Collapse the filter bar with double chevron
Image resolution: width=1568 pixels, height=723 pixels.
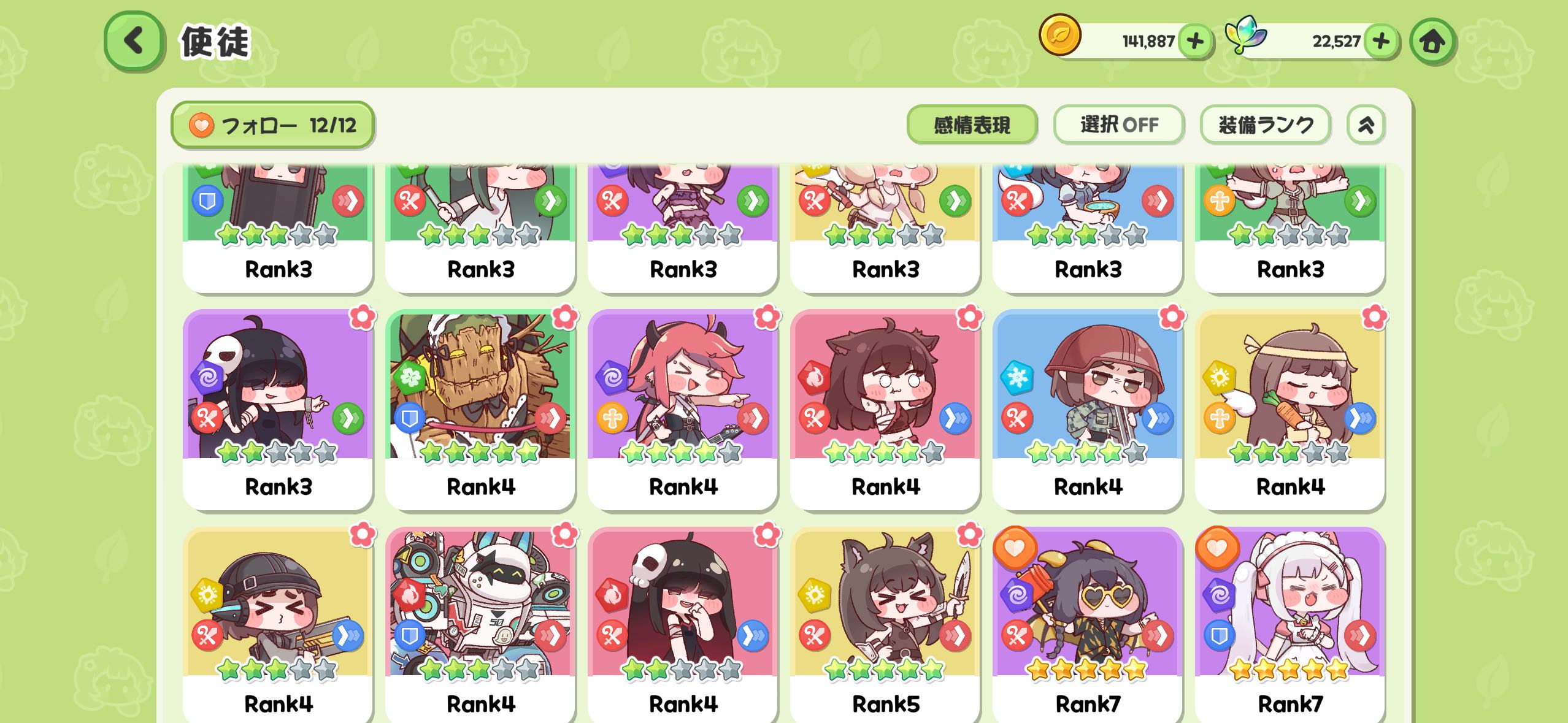[x=1366, y=125]
